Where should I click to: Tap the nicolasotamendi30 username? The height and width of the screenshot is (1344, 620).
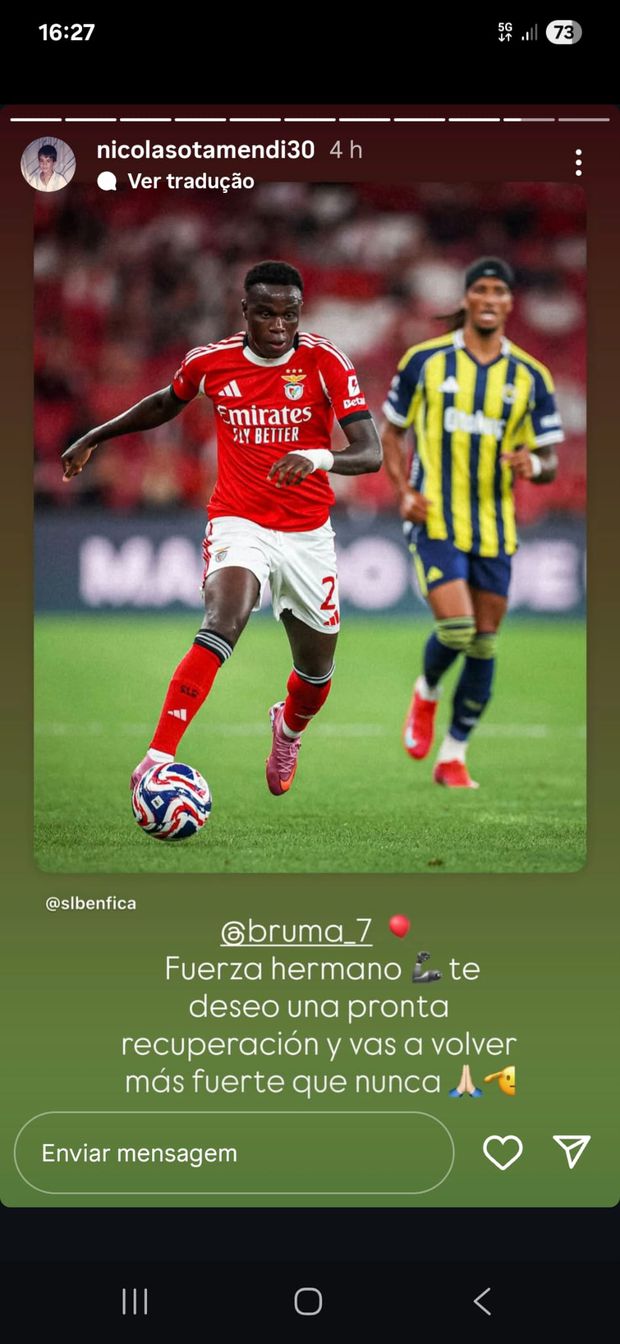[205, 150]
